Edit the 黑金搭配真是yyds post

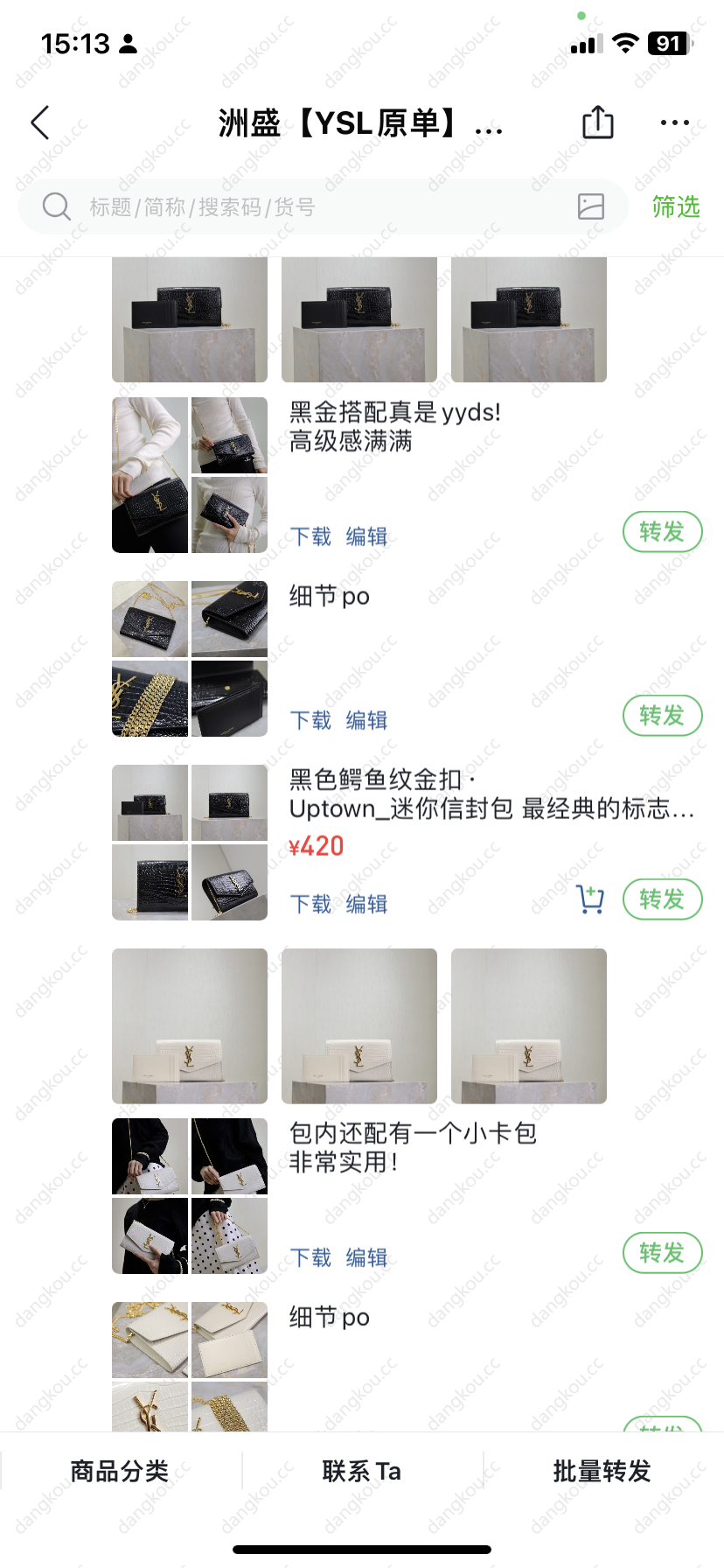click(x=366, y=536)
